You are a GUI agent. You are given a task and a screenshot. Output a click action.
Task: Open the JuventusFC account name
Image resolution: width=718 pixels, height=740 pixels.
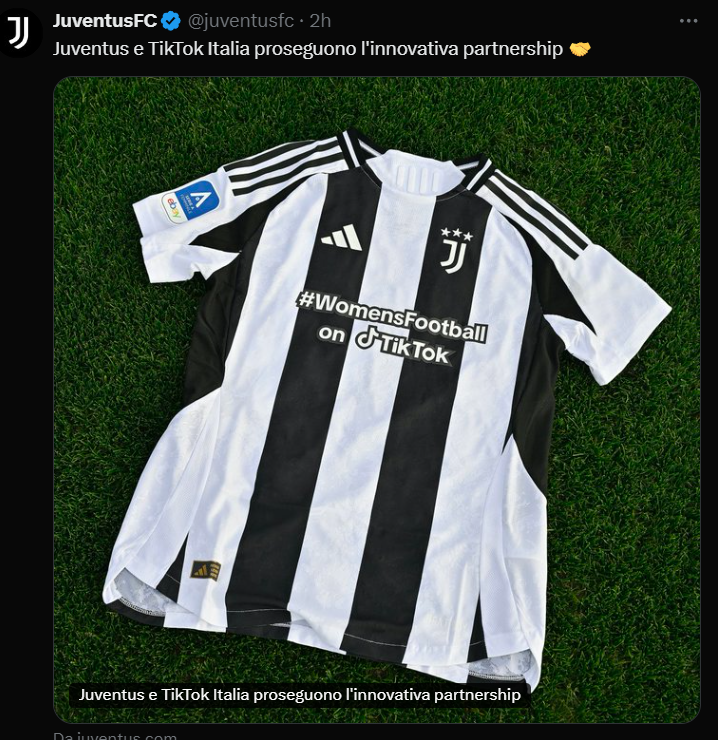coord(104,20)
